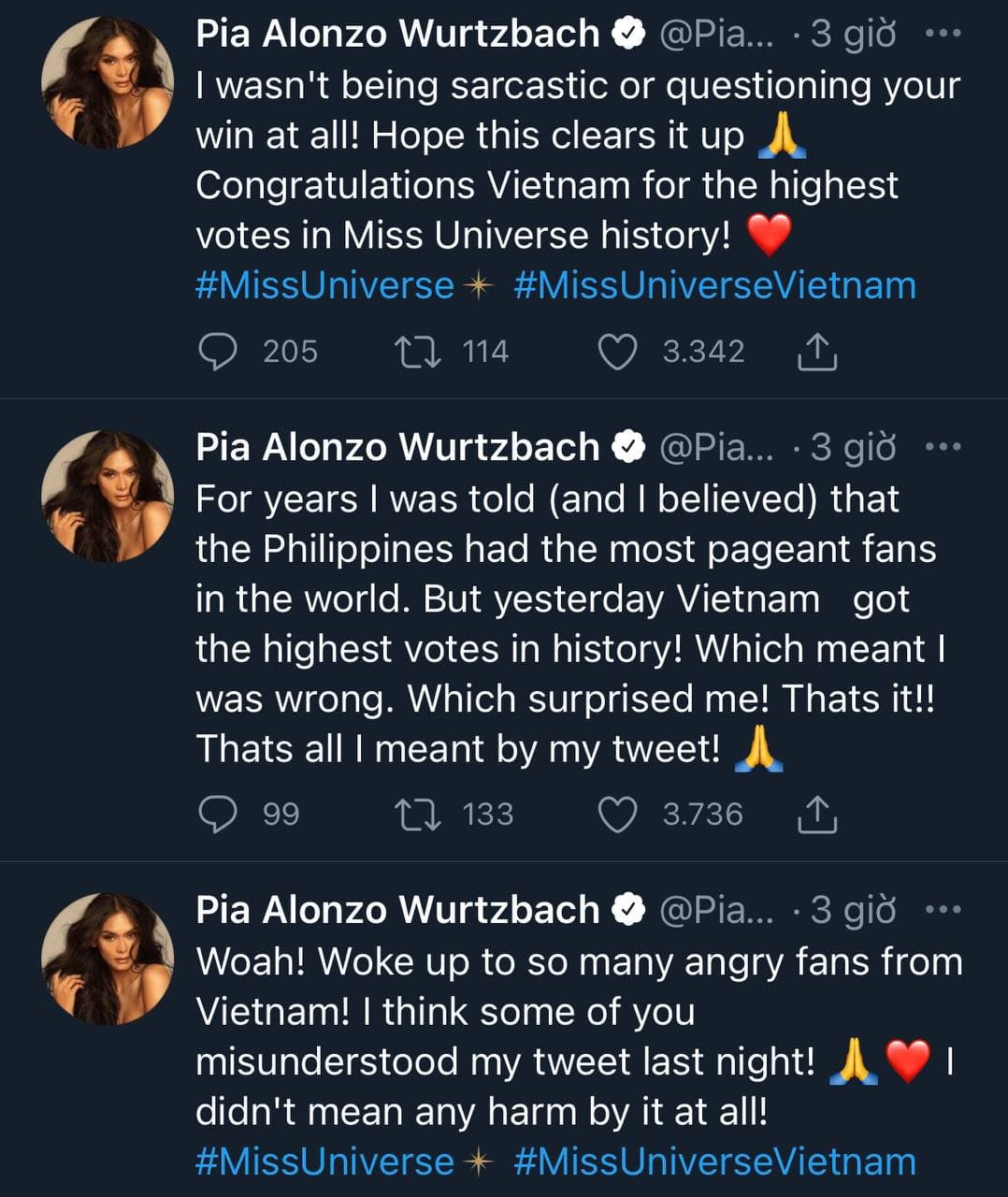Like the tweet with 3.342 likes
The height and width of the screenshot is (1197, 1008).
tap(617, 353)
